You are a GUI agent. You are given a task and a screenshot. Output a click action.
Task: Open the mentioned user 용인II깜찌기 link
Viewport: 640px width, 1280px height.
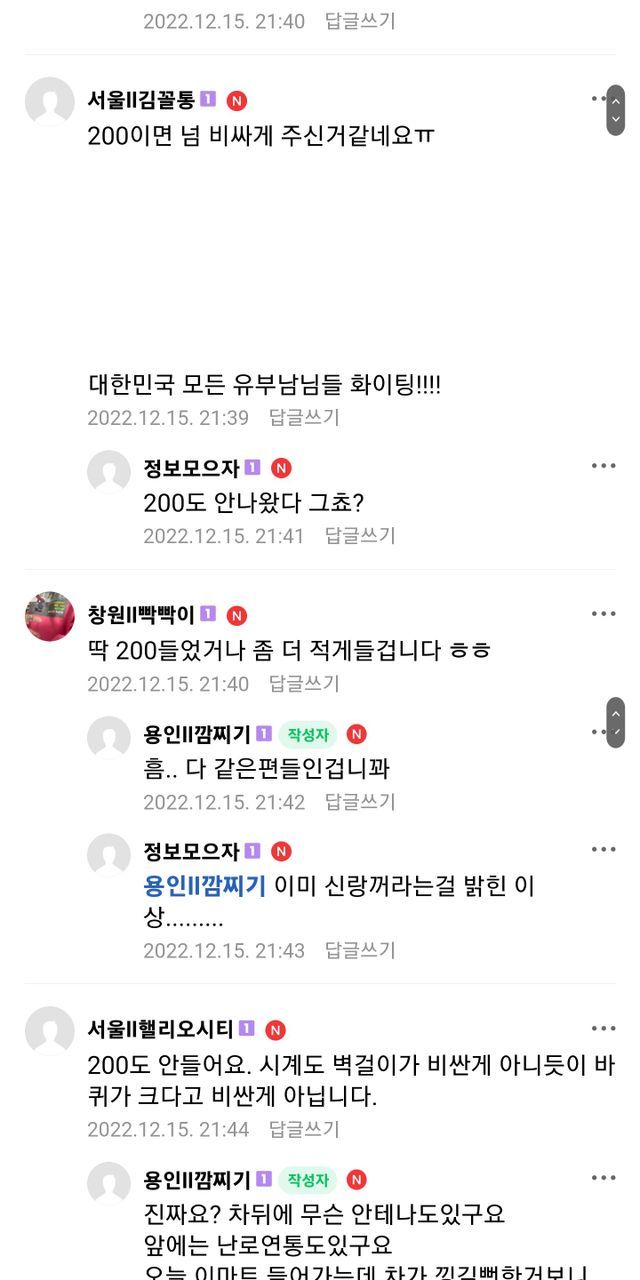click(205, 886)
